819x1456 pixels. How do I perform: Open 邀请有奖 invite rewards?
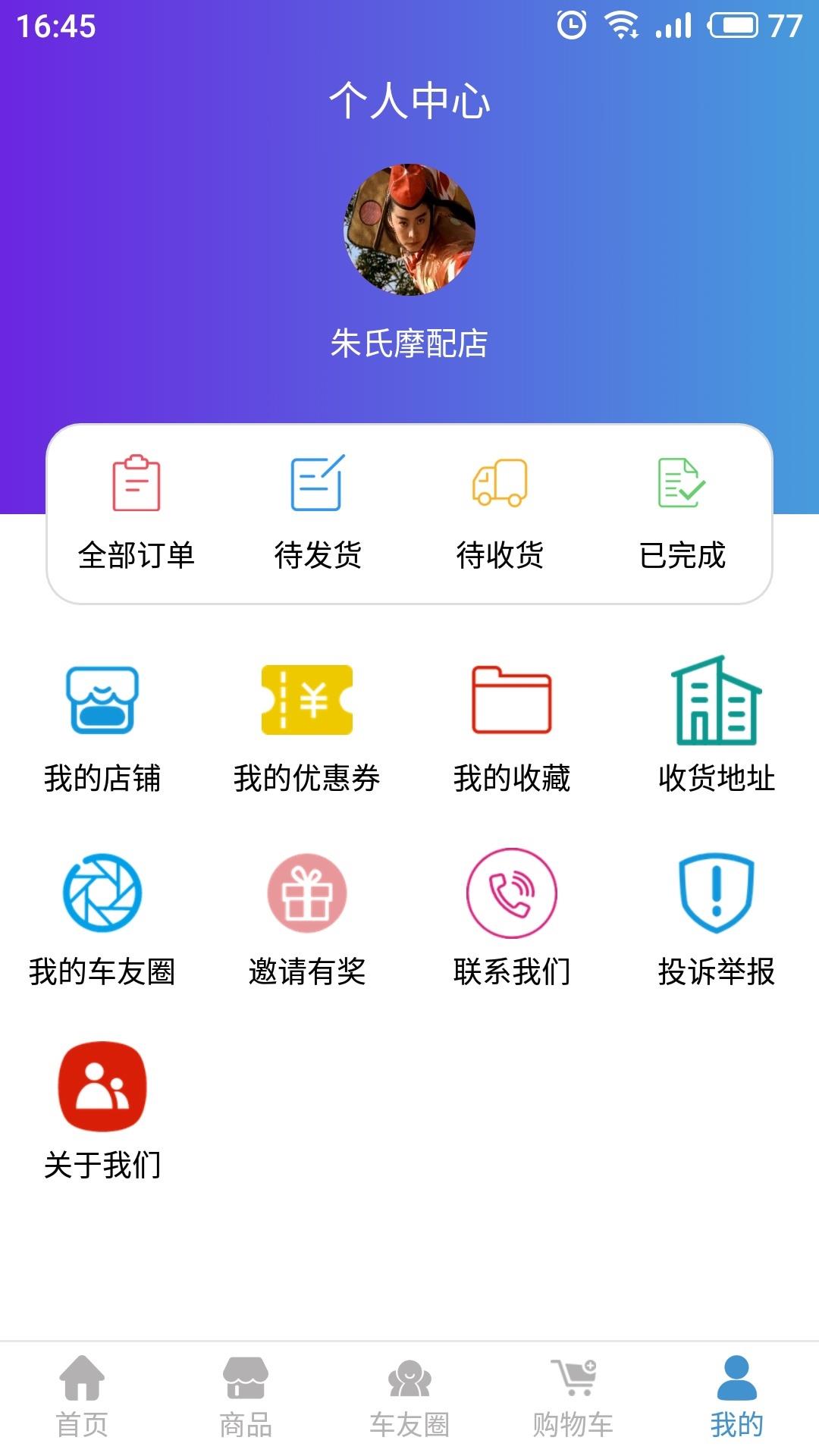coord(307,918)
